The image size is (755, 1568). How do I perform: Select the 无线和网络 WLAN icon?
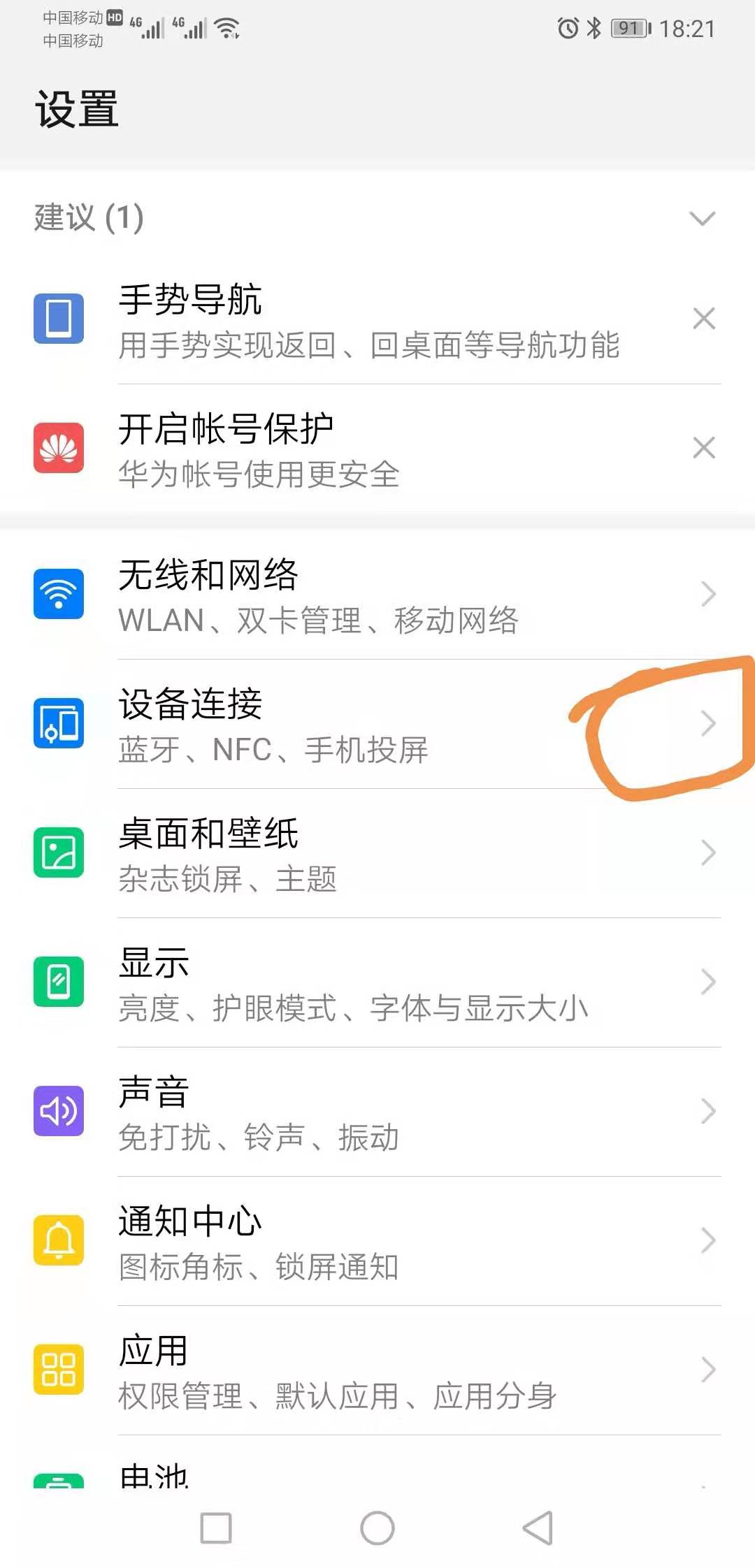pos(59,593)
